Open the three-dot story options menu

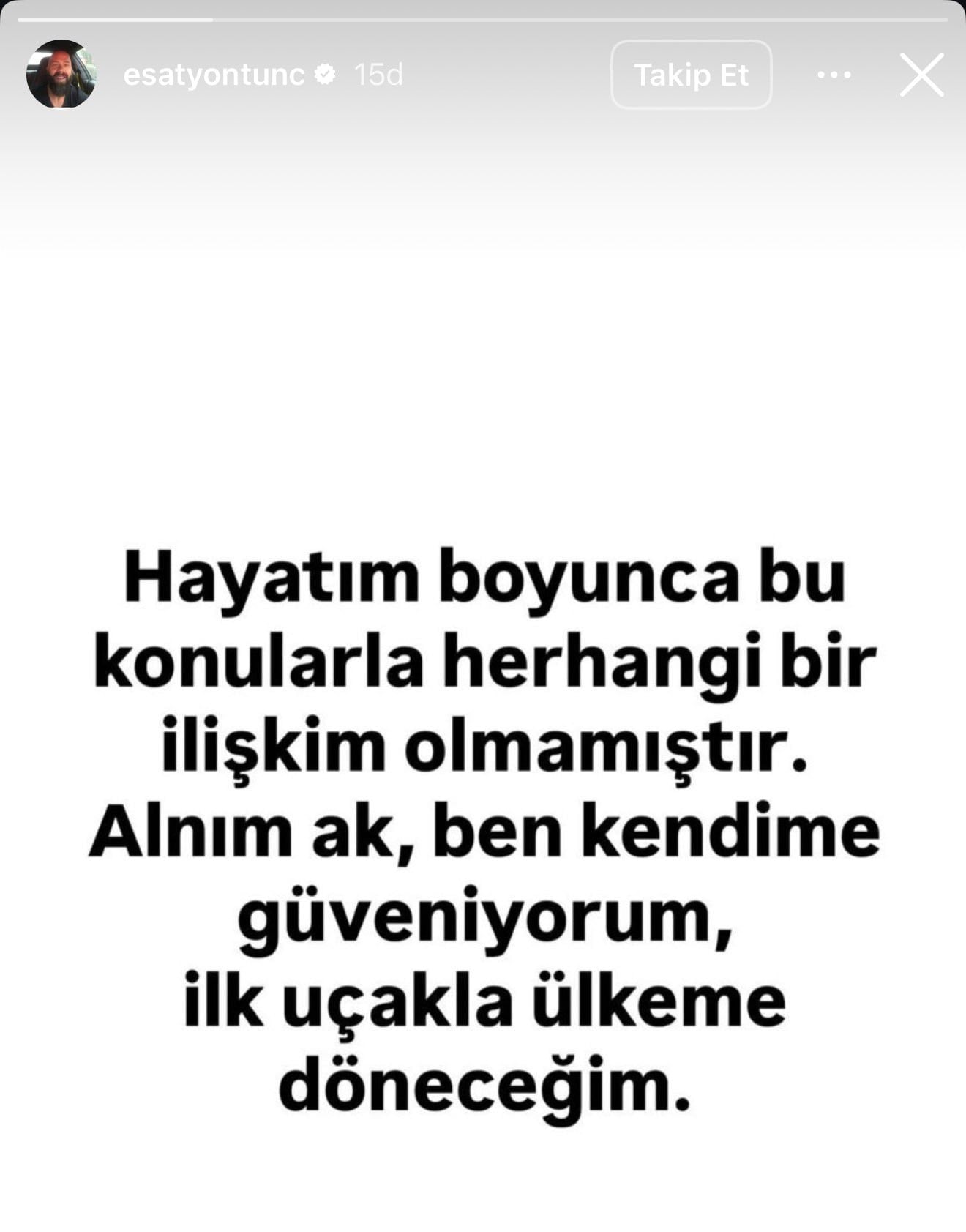pos(834,75)
